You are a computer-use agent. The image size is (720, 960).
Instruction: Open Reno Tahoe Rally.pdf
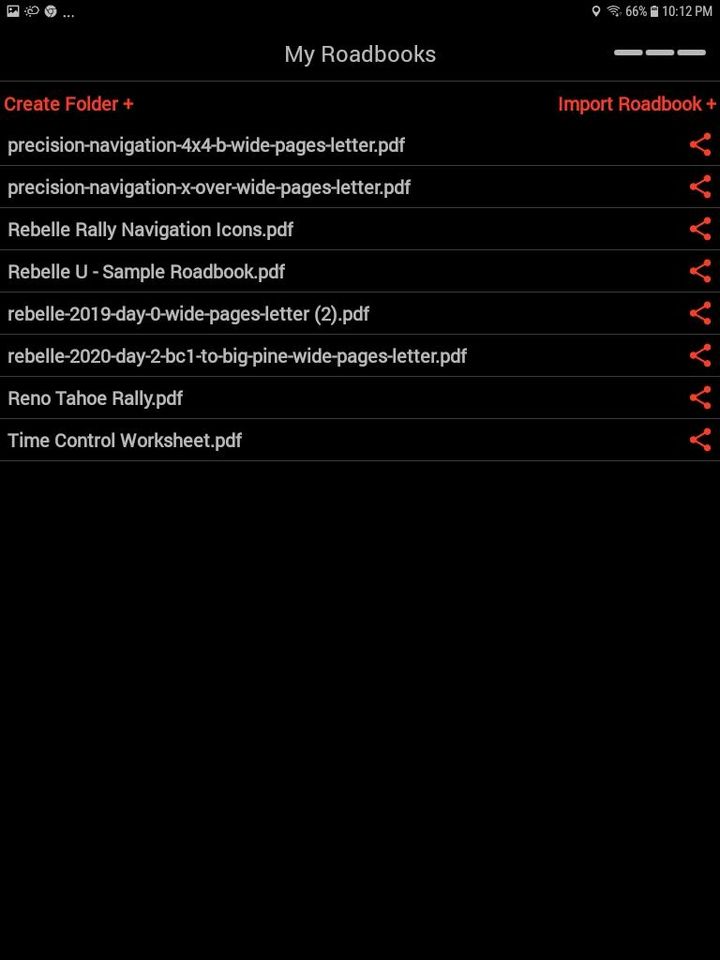[x=300, y=397]
